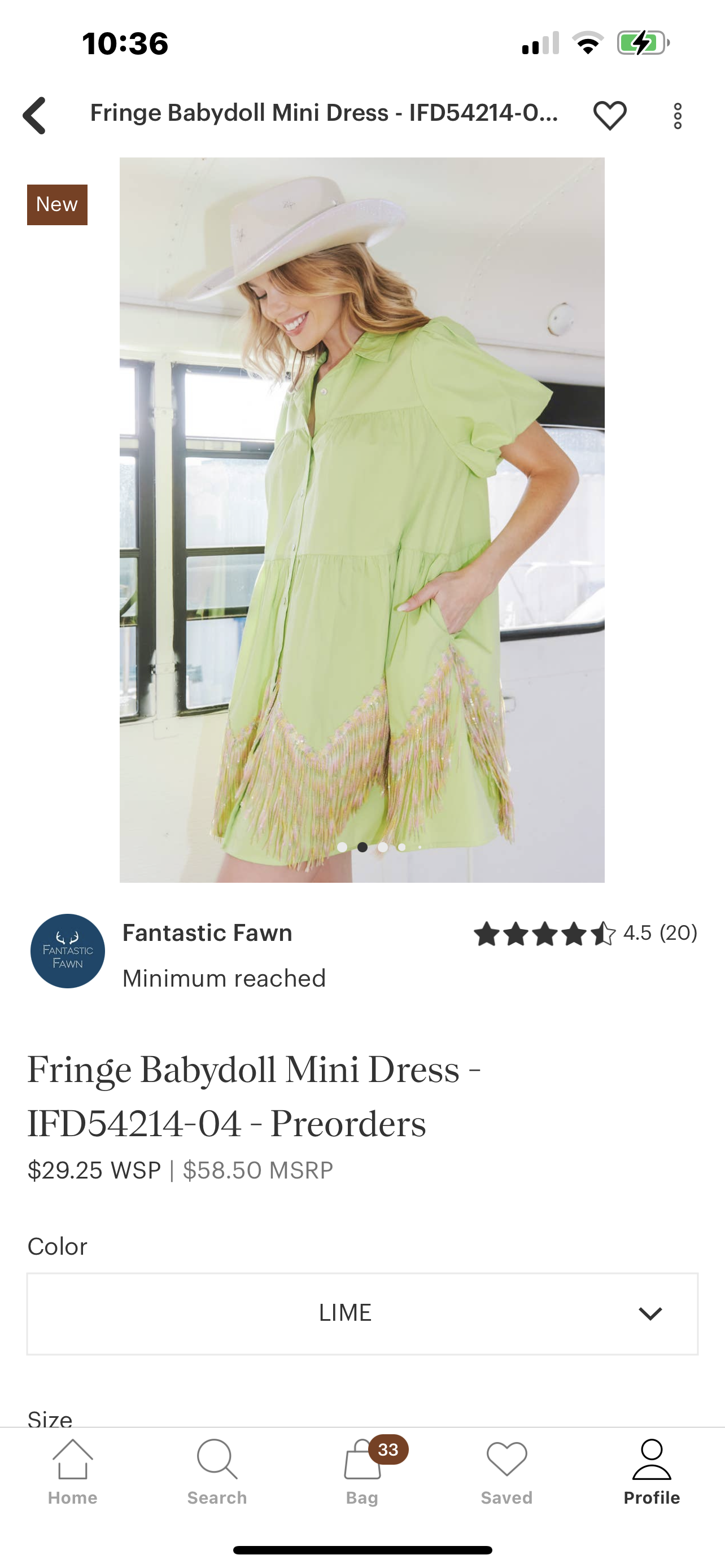Expand the LIME color dropdown
This screenshot has height=1568, width=725.
tap(362, 1313)
